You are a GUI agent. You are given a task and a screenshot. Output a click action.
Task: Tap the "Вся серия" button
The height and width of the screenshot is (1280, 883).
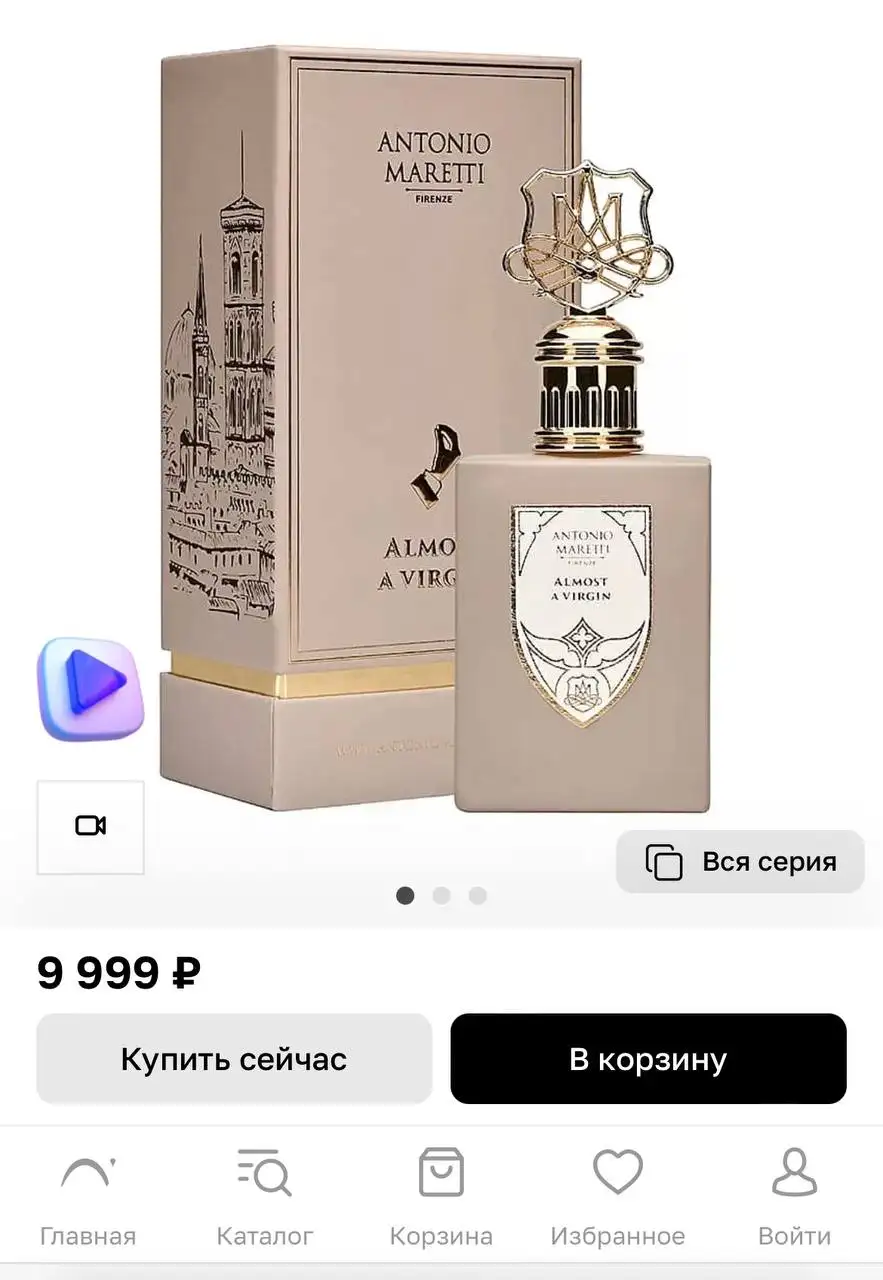740,861
